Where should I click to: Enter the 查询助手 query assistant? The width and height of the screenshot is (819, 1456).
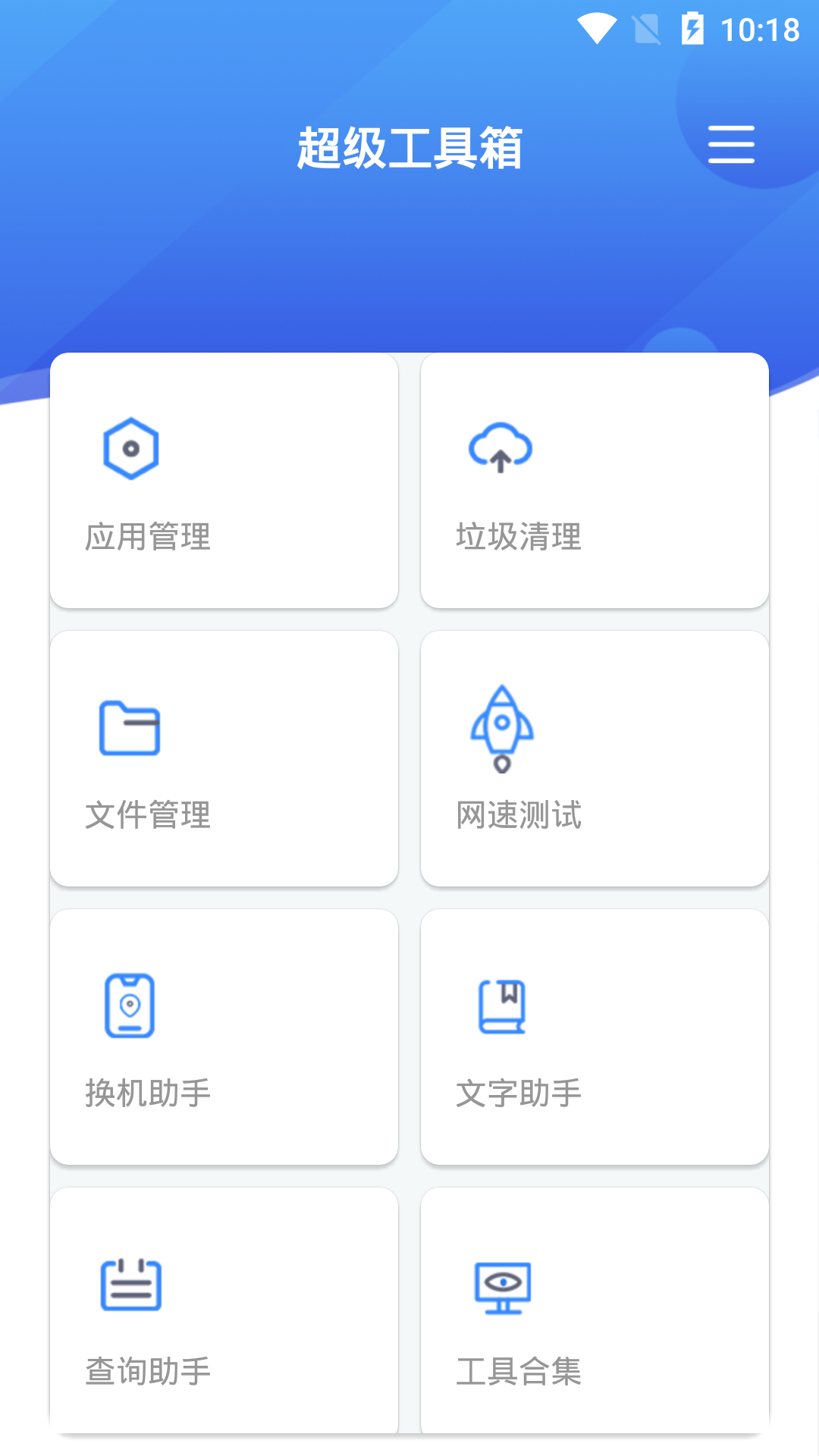(x=224, y=1313)
